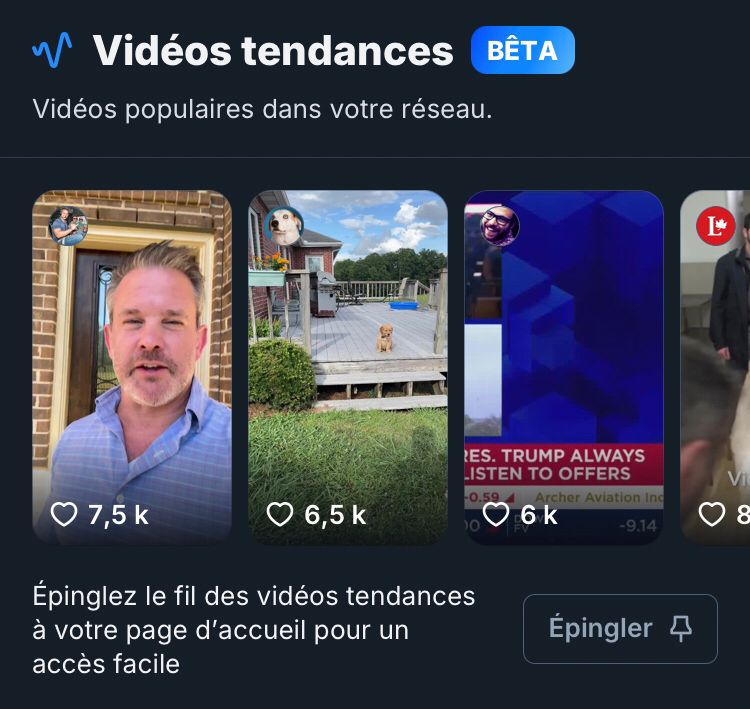Open the video with 7,5 k likes
This screenshot has height=709, width=750.
point(132,367)
